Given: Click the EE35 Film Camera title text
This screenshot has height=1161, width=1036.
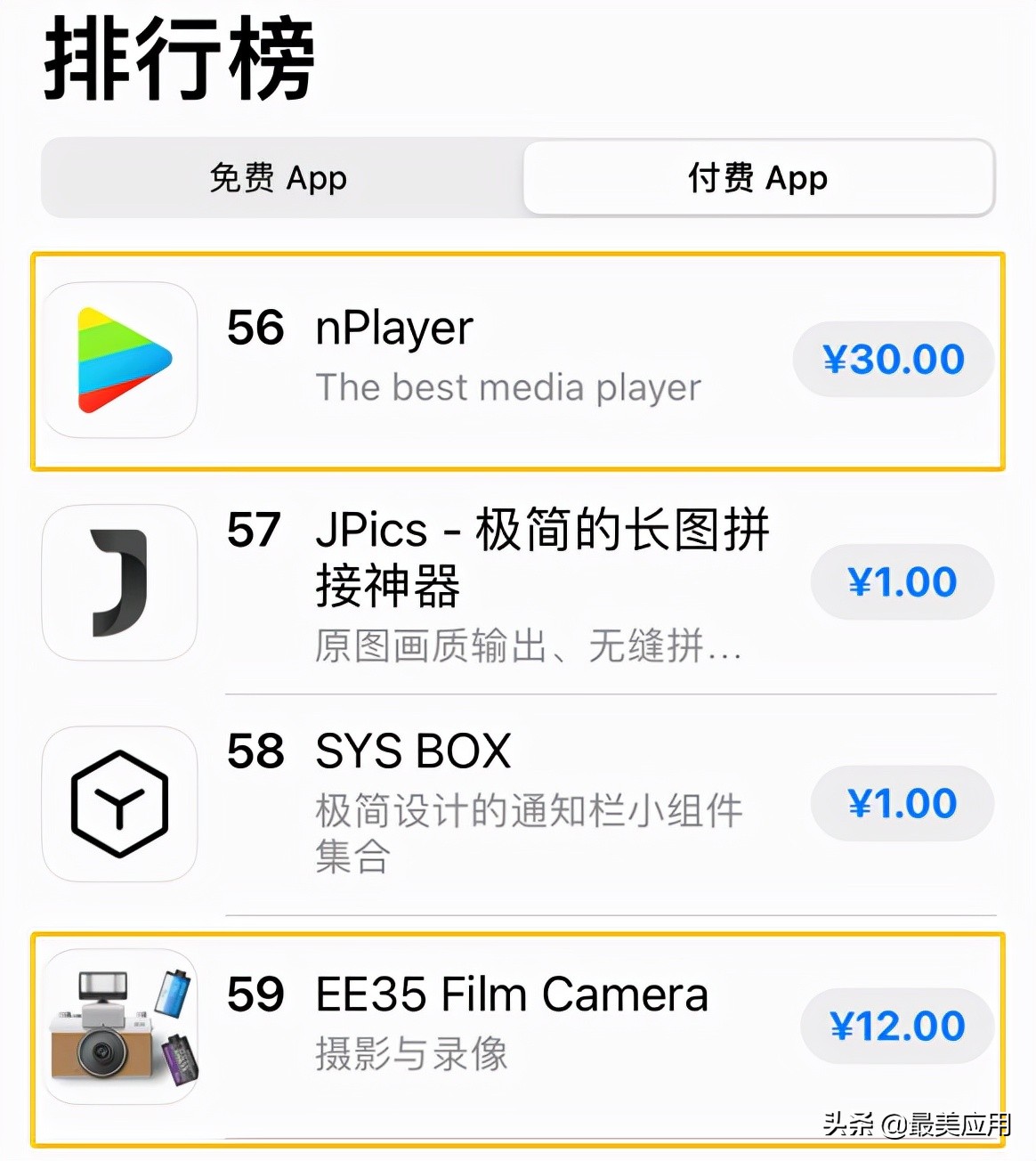Looking at the screenshot, I should 512,995.
